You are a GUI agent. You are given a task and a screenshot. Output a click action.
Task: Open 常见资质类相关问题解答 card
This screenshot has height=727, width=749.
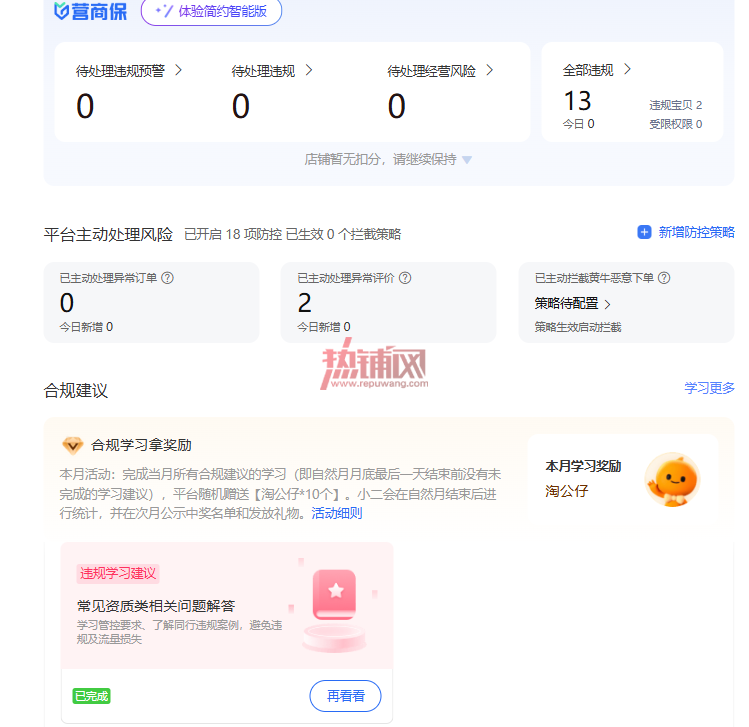(227, 606)
